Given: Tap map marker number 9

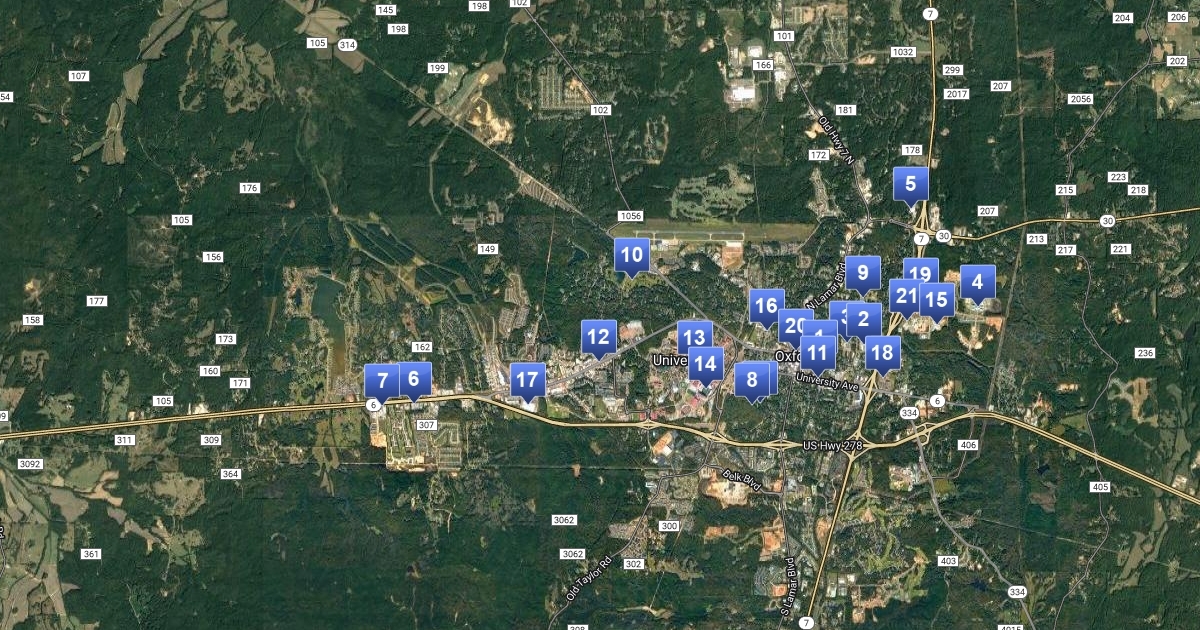Looking at the screenshot, I should click(x=862, y=272).
